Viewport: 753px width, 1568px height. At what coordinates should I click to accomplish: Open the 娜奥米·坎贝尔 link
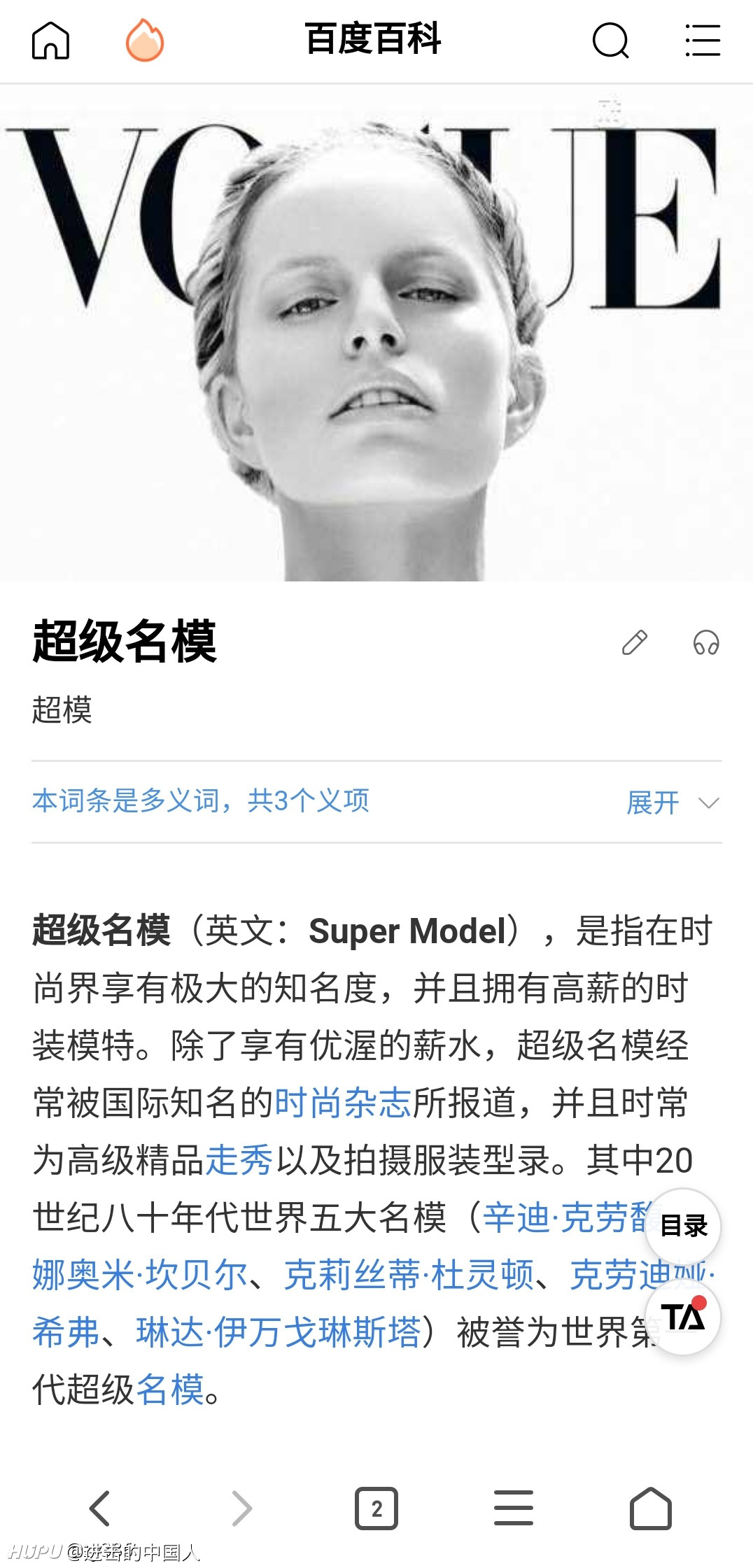[140, 1275]
